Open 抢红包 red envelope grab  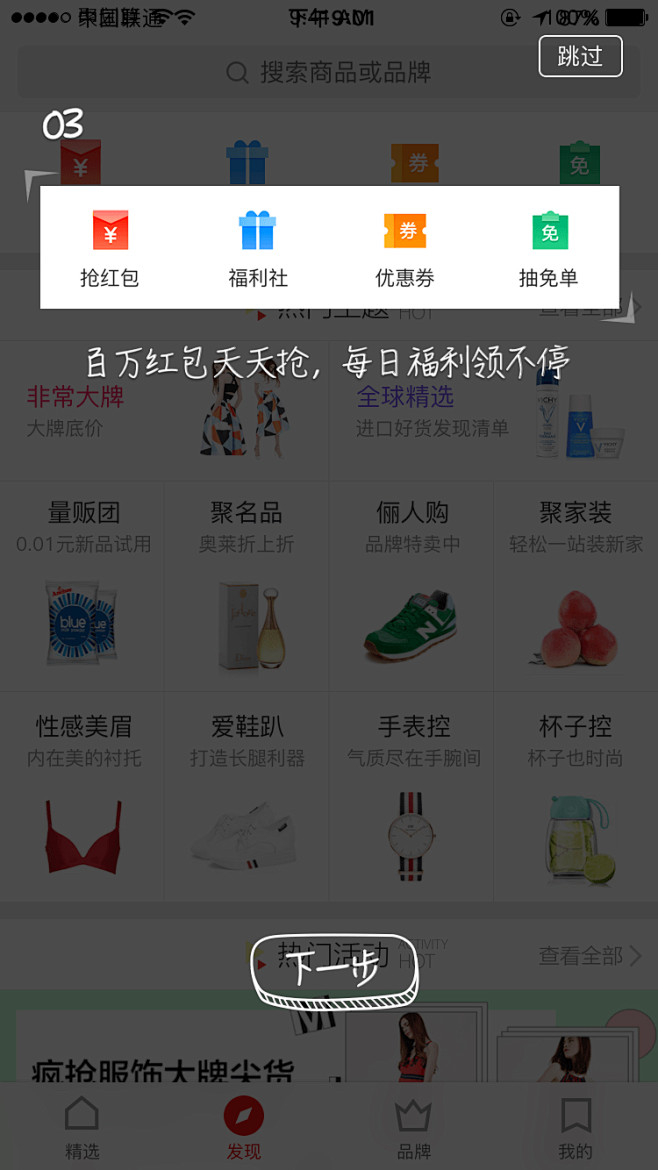click(x=110, y=248)
